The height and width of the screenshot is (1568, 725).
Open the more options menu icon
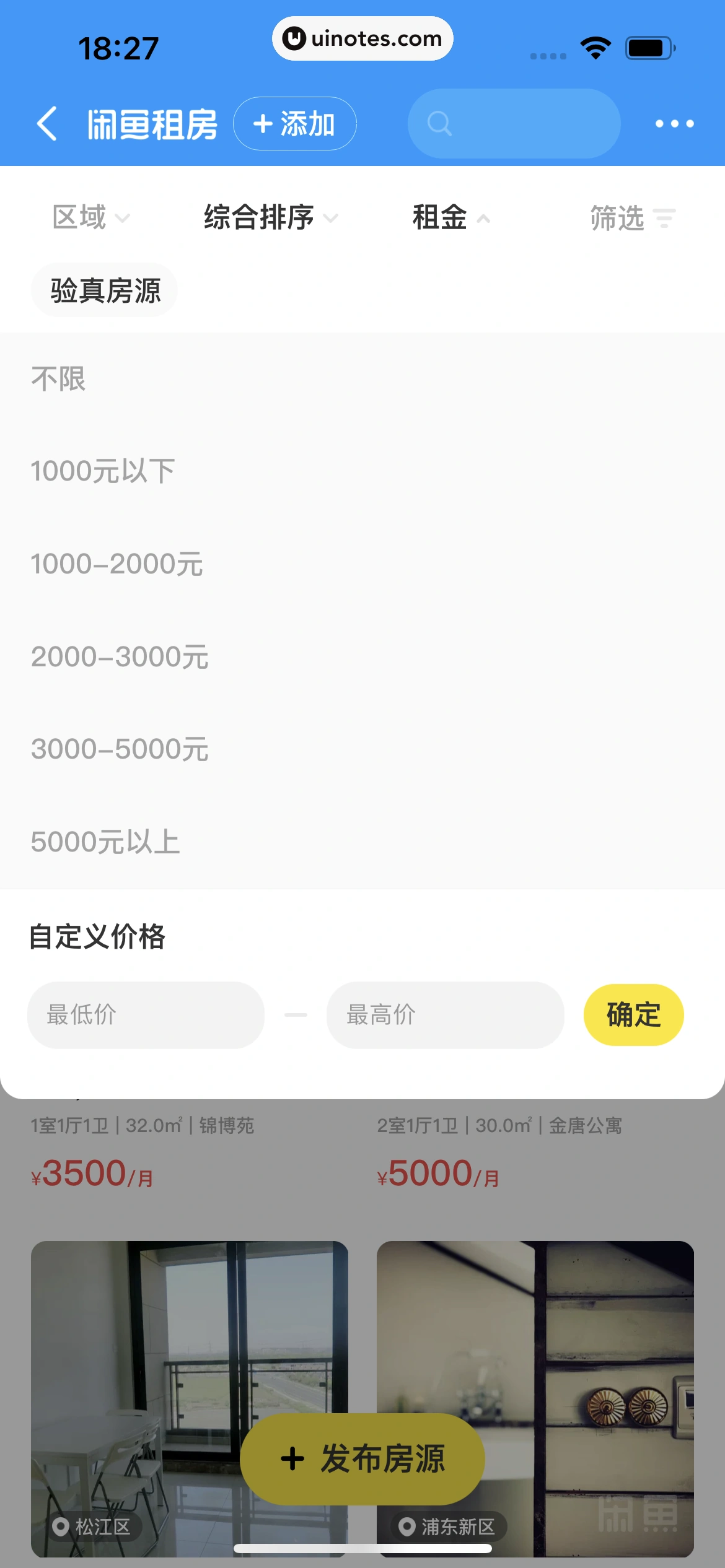675,123
